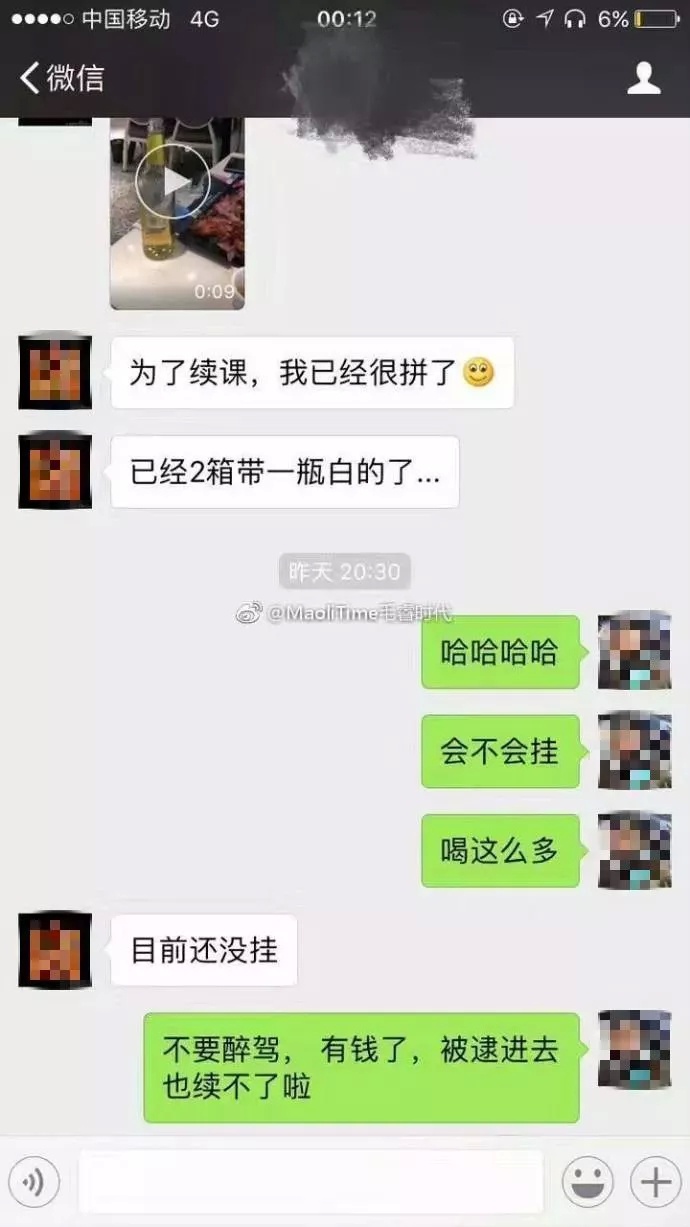The width and height of the screenshot is (690, 1227).
Task: Tap the message text input field
Action: [x=311, y=1182]
